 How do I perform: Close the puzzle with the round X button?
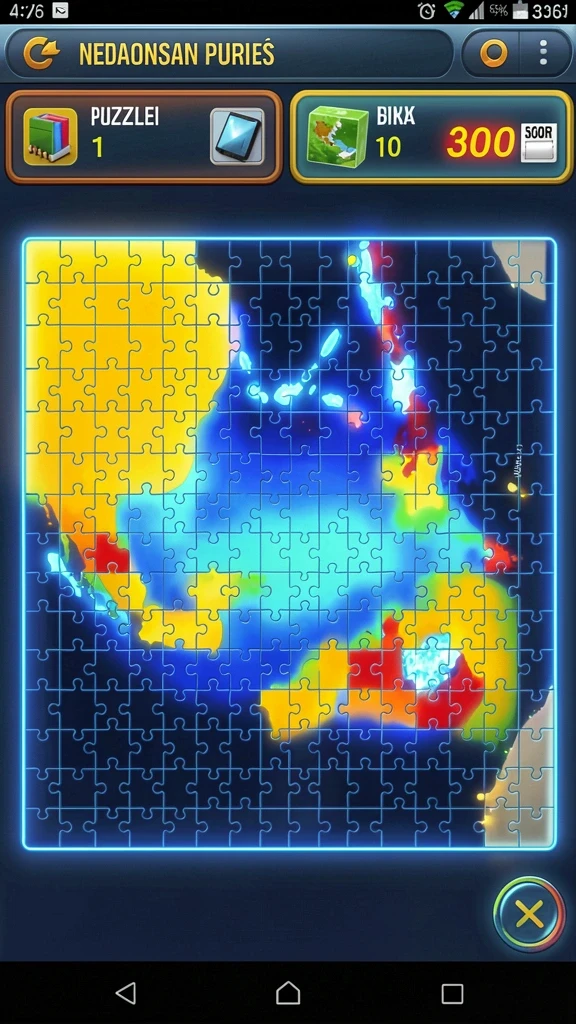529,914
